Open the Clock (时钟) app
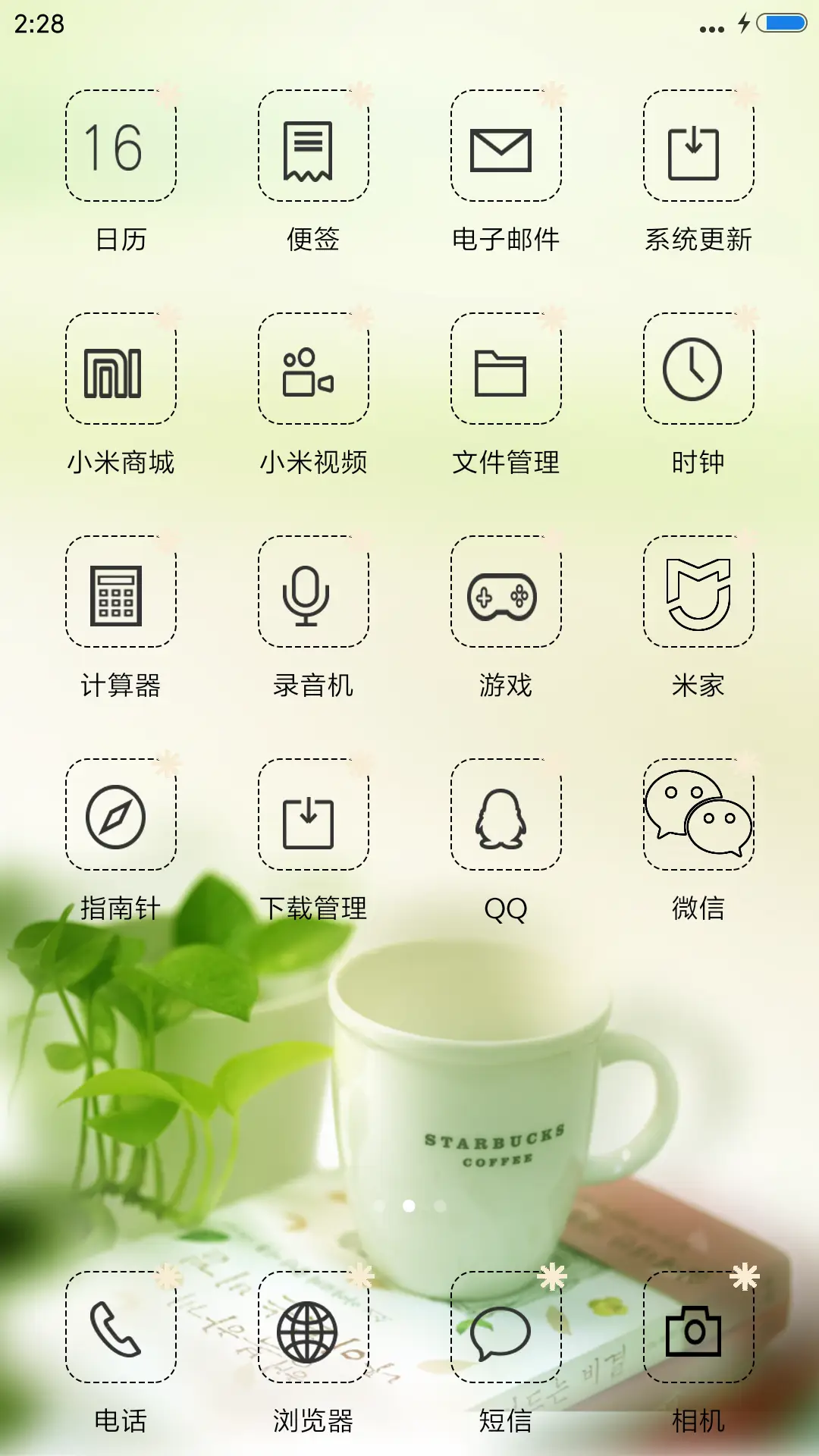 click(x=698, y=370)
